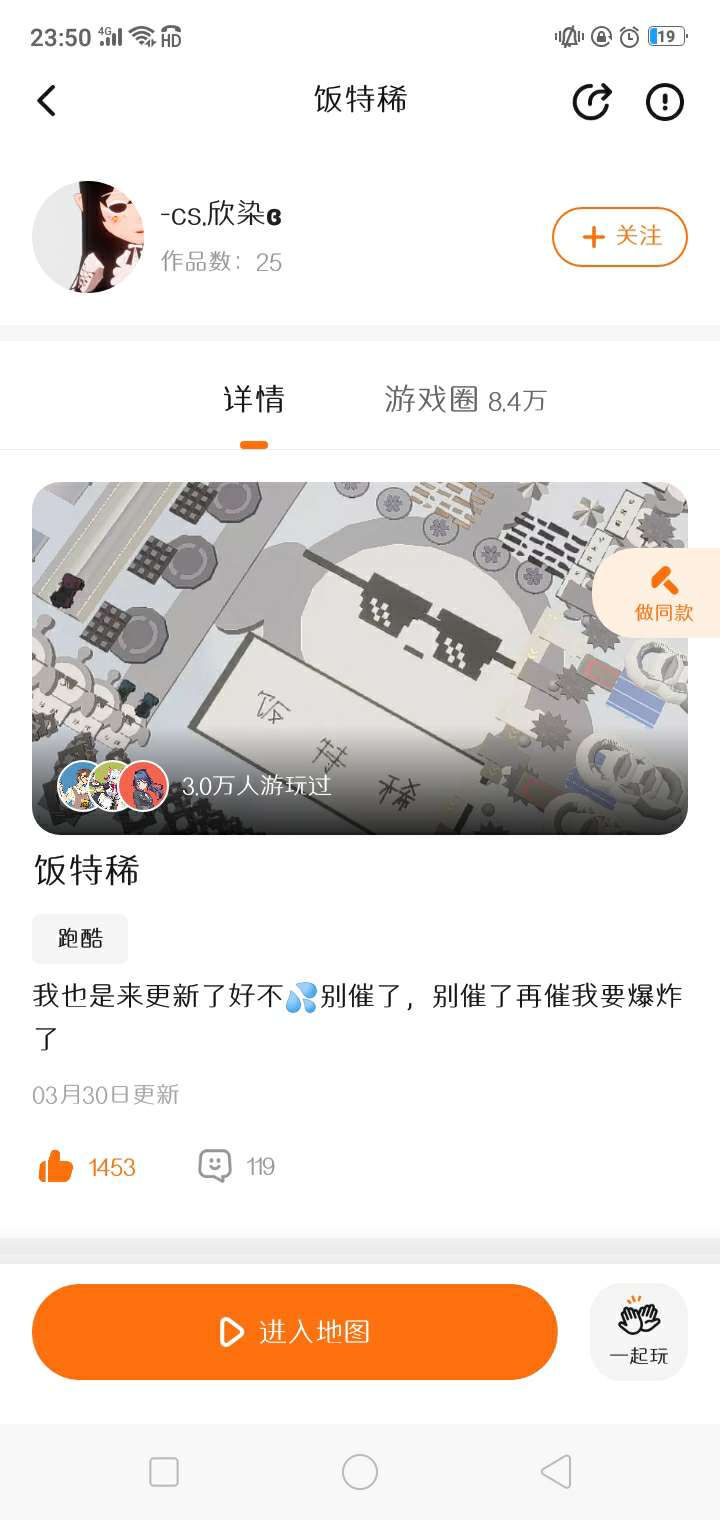The height and width of the screenshot is (1520, 720).
Task: Open the 119 comments icon
Action: click(x=215, y=1166)
